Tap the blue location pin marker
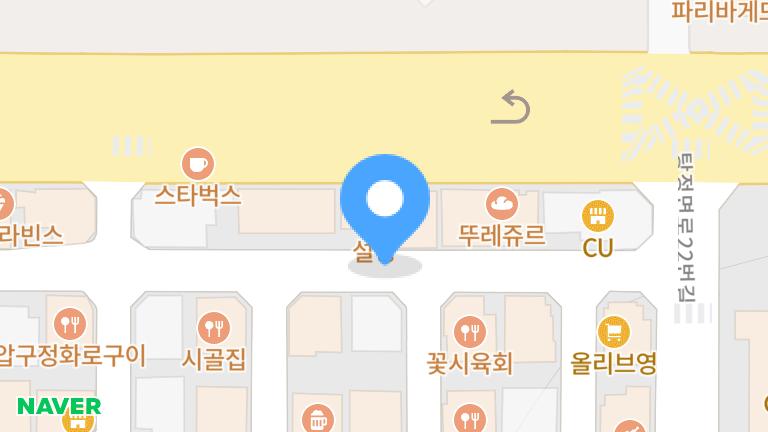 pyautogui.click(x=385, y=201)
